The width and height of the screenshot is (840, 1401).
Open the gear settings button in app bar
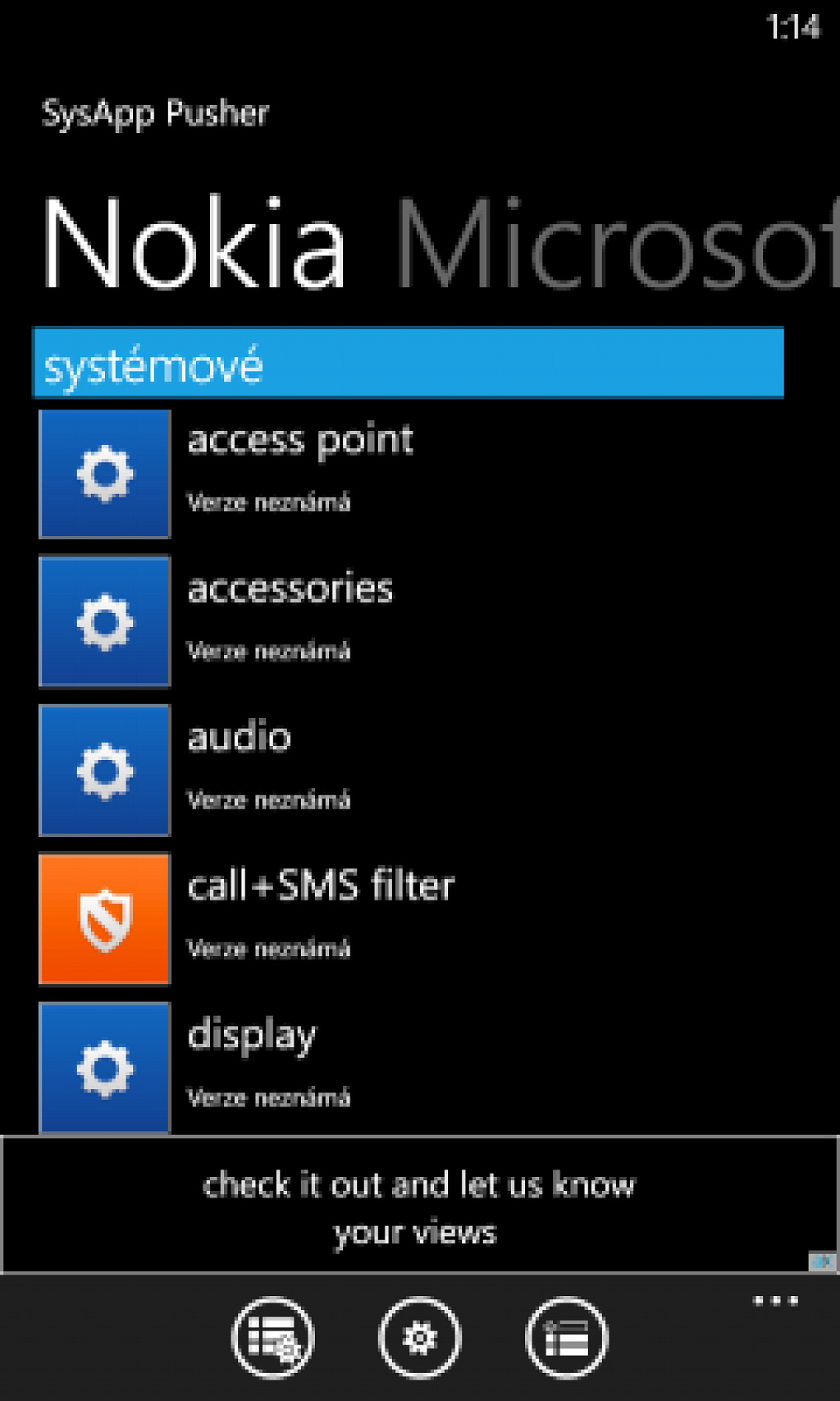point(419,1339)
